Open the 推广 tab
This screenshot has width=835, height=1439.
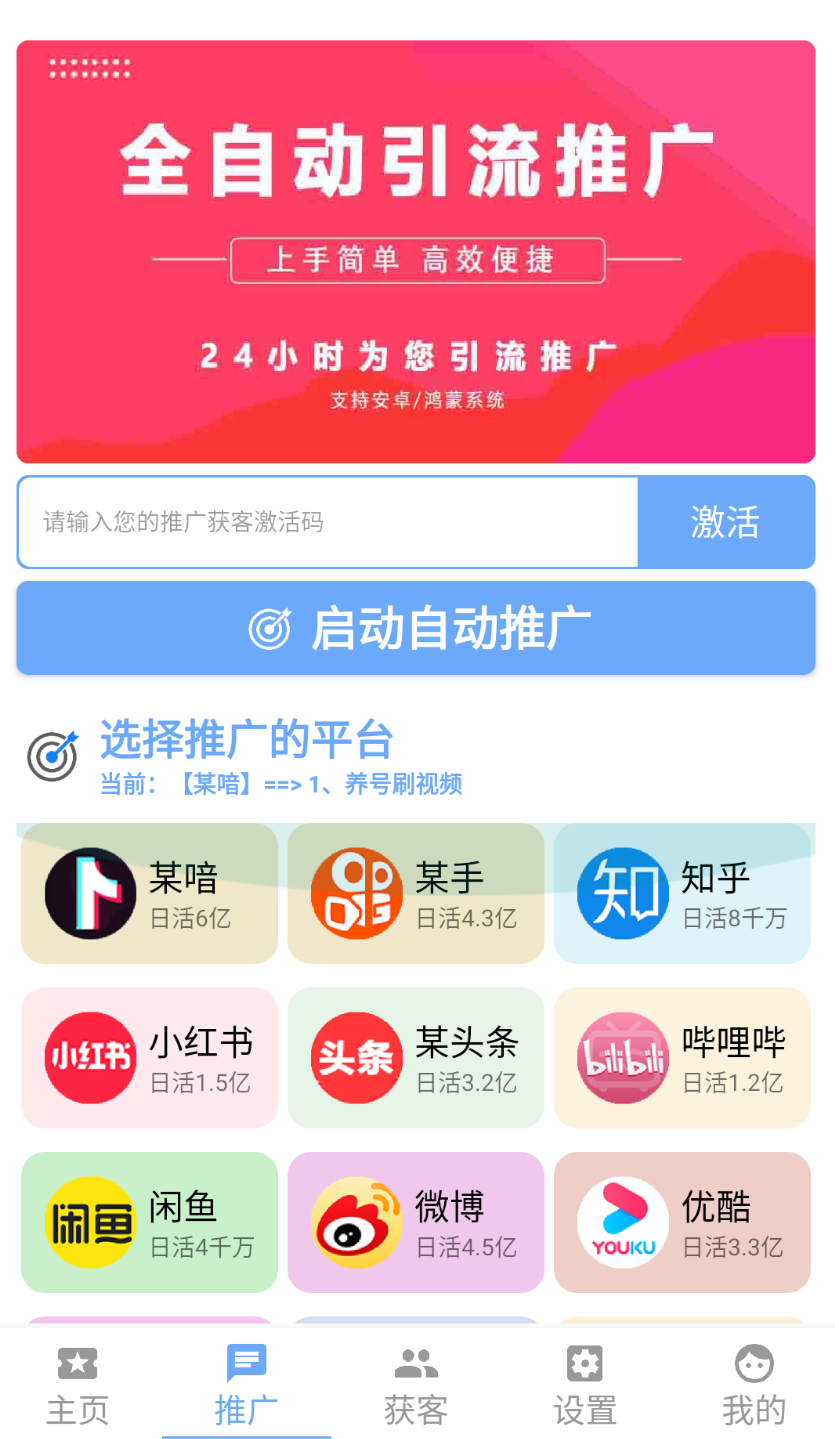246,1385
